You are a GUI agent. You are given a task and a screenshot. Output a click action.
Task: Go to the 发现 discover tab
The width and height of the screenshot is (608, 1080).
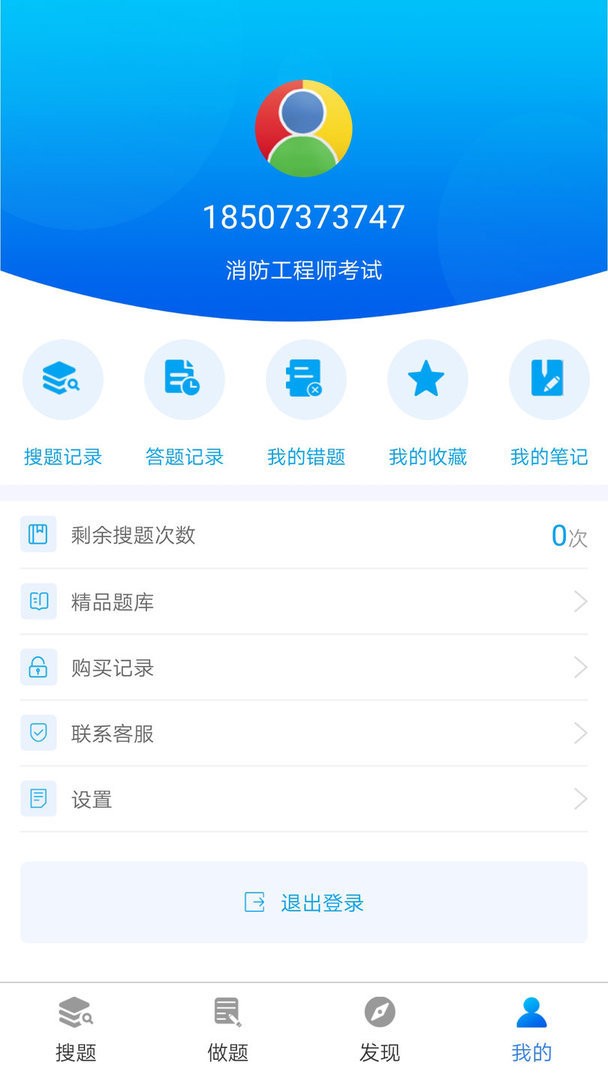click(x=380, y=1030)
